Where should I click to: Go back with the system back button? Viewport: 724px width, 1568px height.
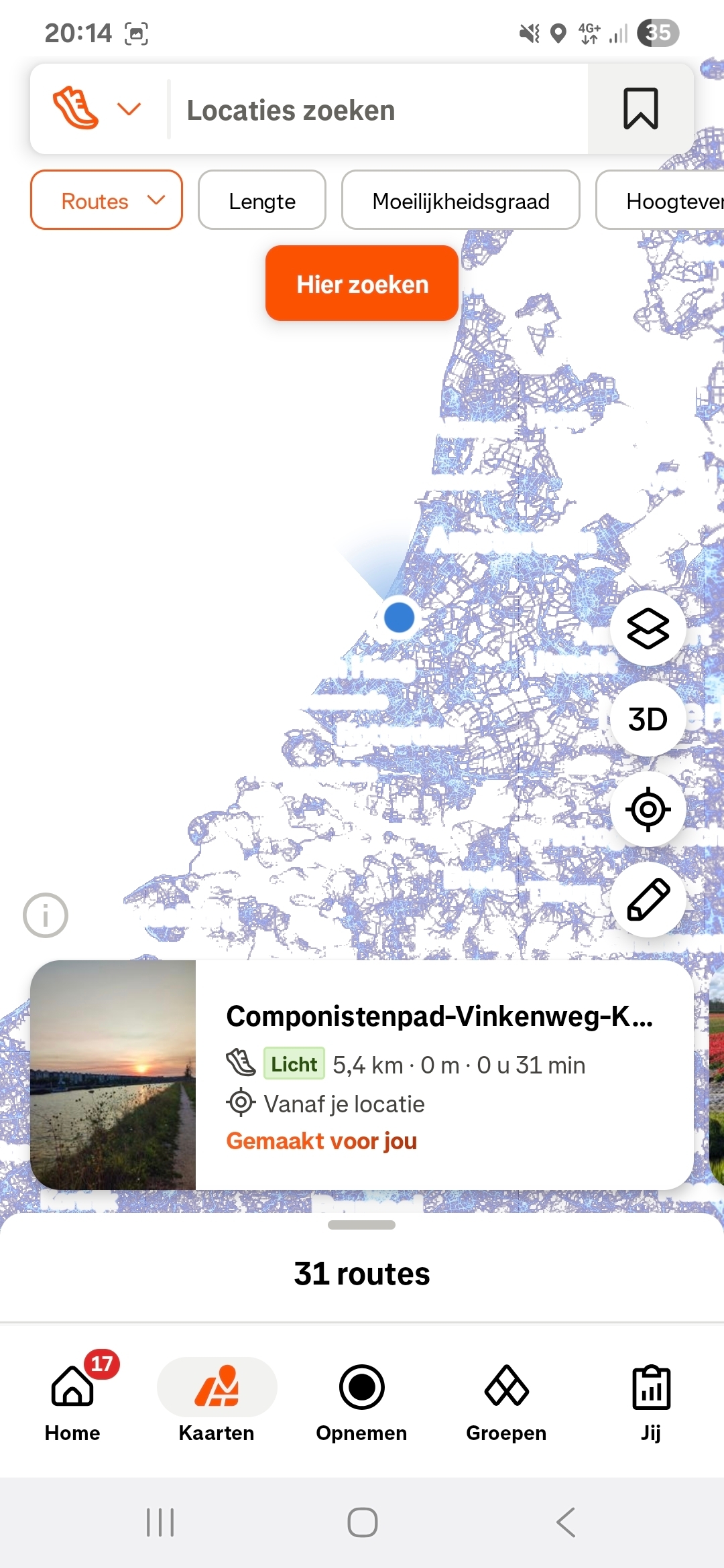(566, 1522)
